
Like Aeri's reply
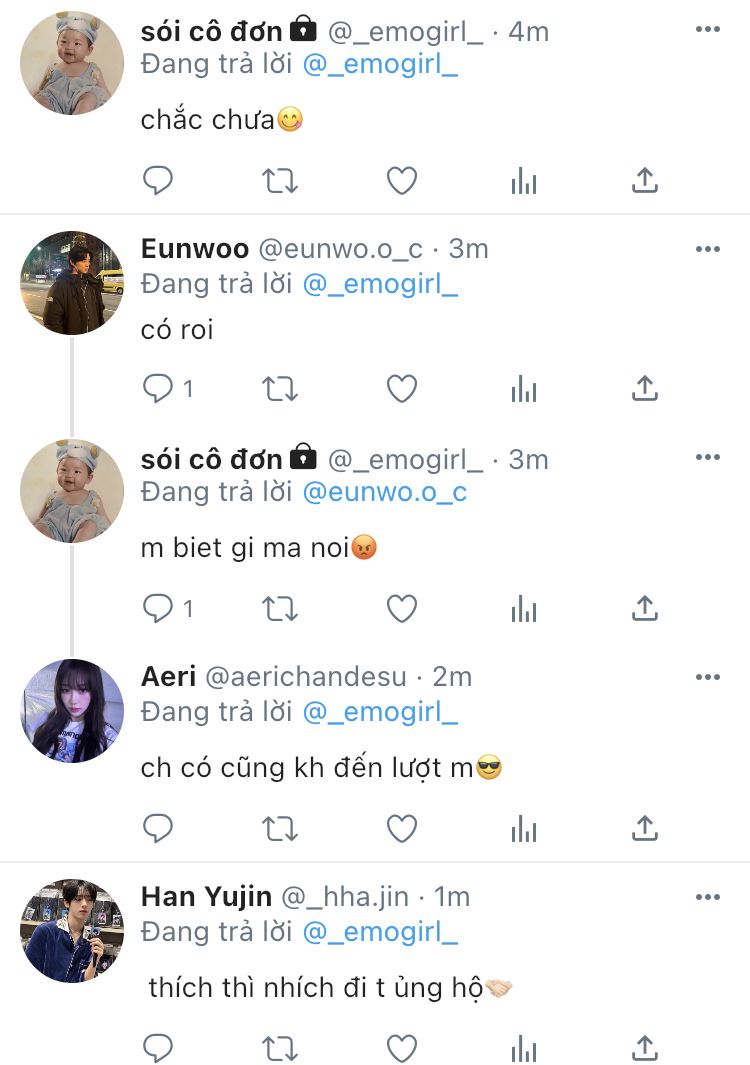pos(401,827)
